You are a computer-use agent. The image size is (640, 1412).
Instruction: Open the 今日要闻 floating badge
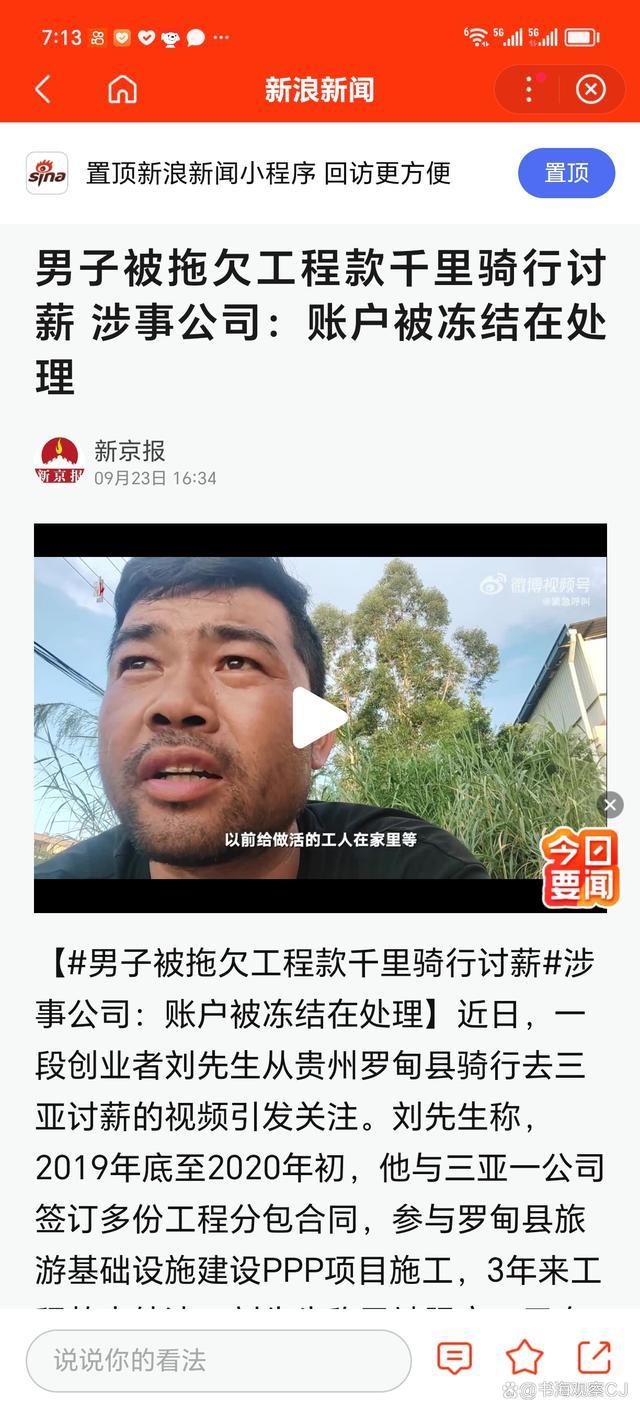click(578, 867)
